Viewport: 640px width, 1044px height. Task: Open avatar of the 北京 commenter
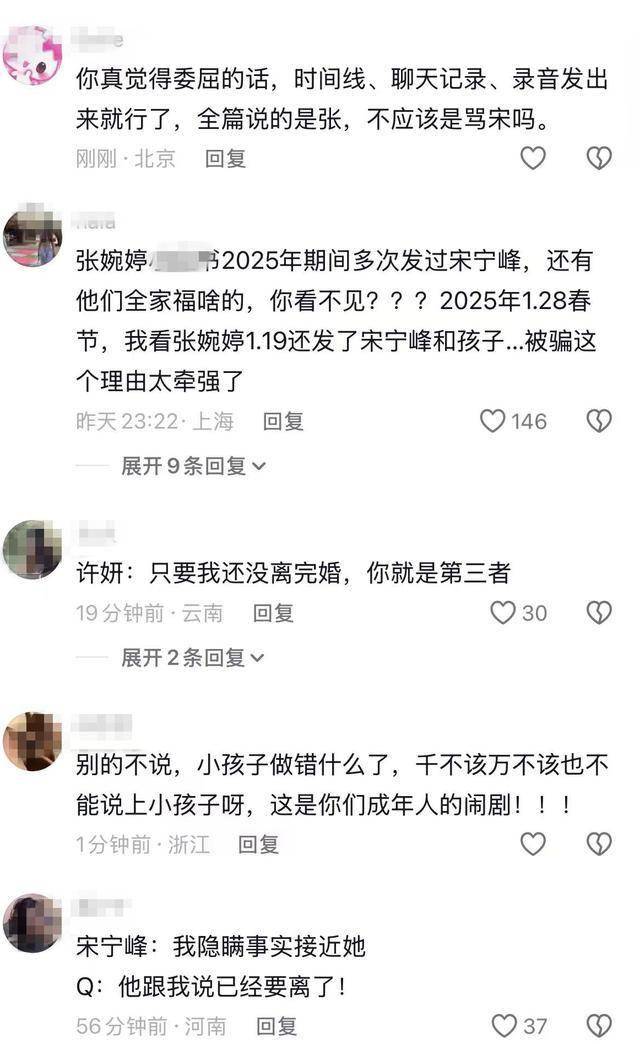click(x=32, y=55)
